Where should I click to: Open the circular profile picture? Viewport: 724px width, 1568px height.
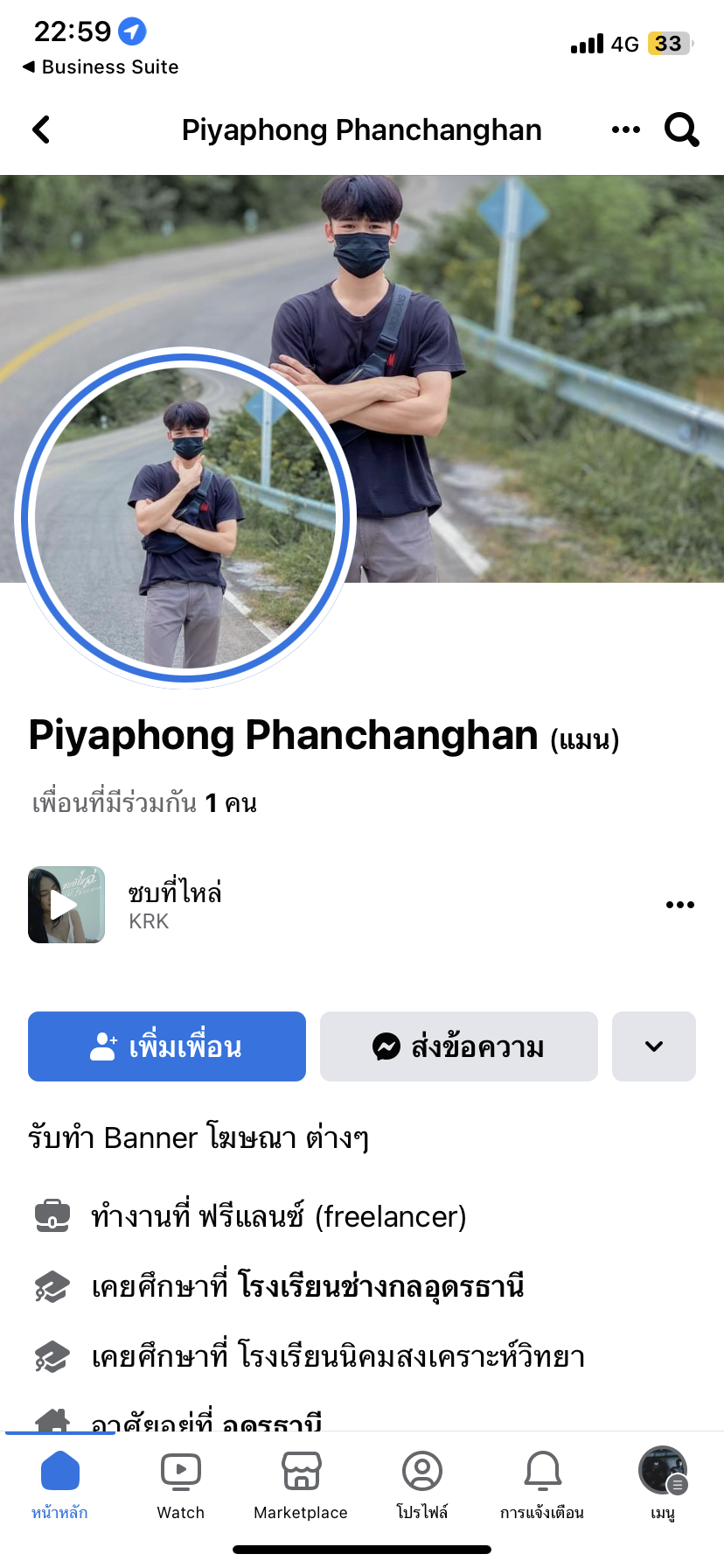point(184,518)
